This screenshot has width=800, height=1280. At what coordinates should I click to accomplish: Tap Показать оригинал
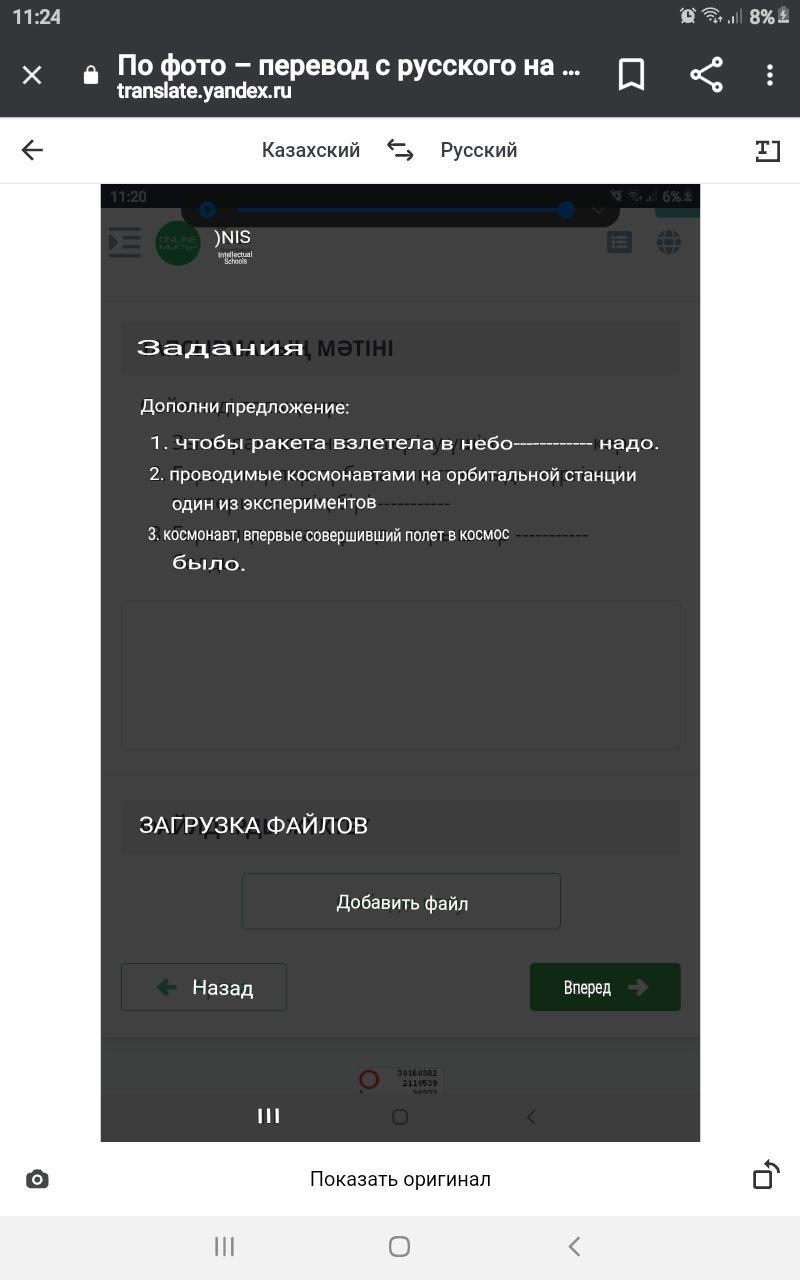point(400,1179)
